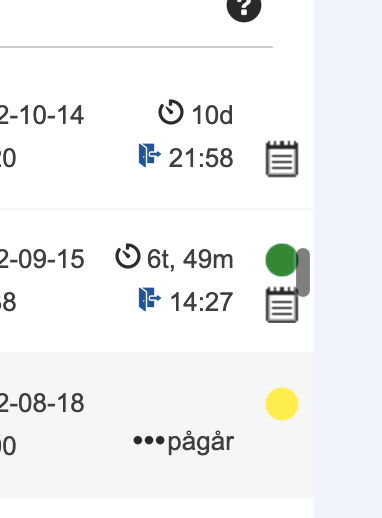Image resolution: width=382 pixels, height=518 pixels.
Task: Open the entry dated 10-14
Action: point(157,137)
